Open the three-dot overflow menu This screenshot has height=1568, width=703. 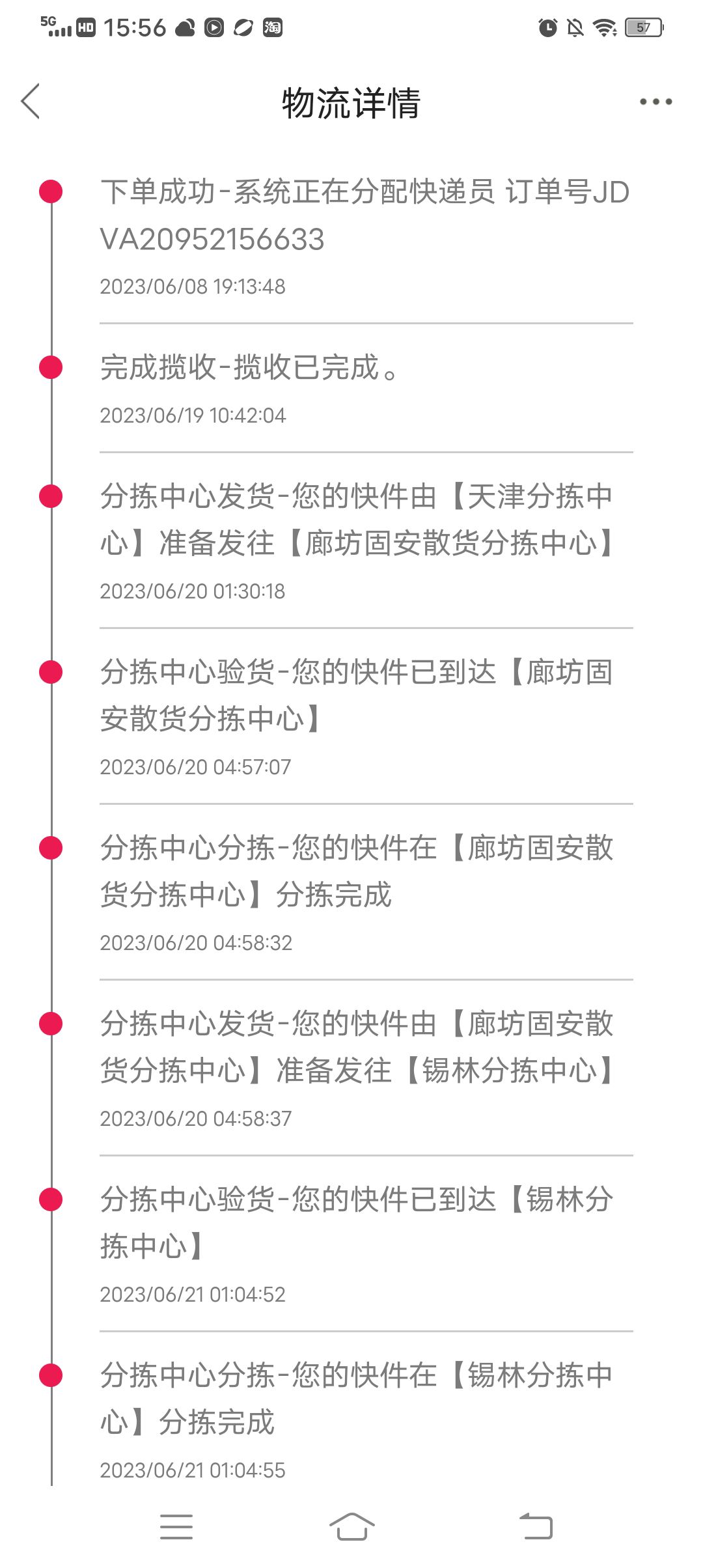click(x=655, y=102)
